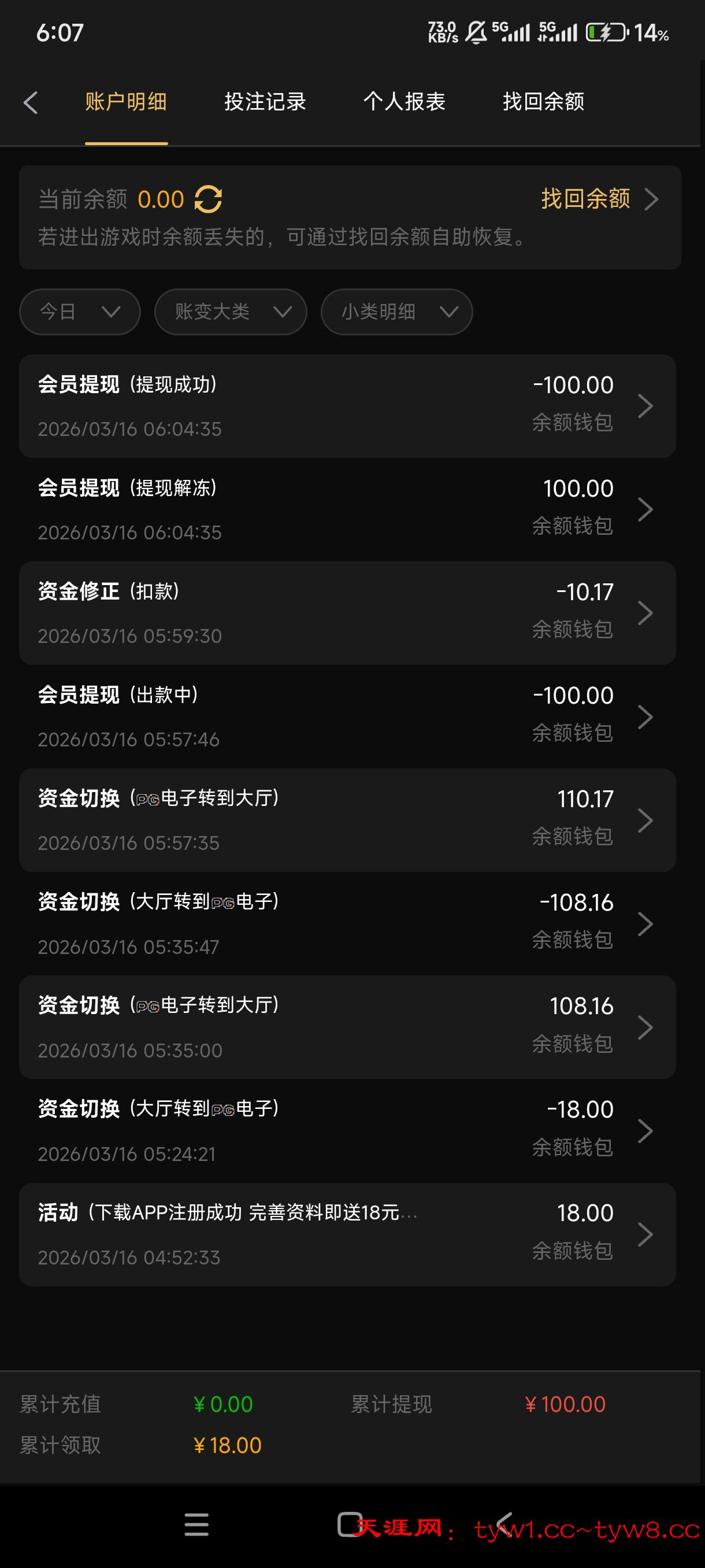The height and width of the screenshot is (1568, 705).
Task: Open the 110.17 PG电子转到大厅 transfer
Action: point(347,820)
